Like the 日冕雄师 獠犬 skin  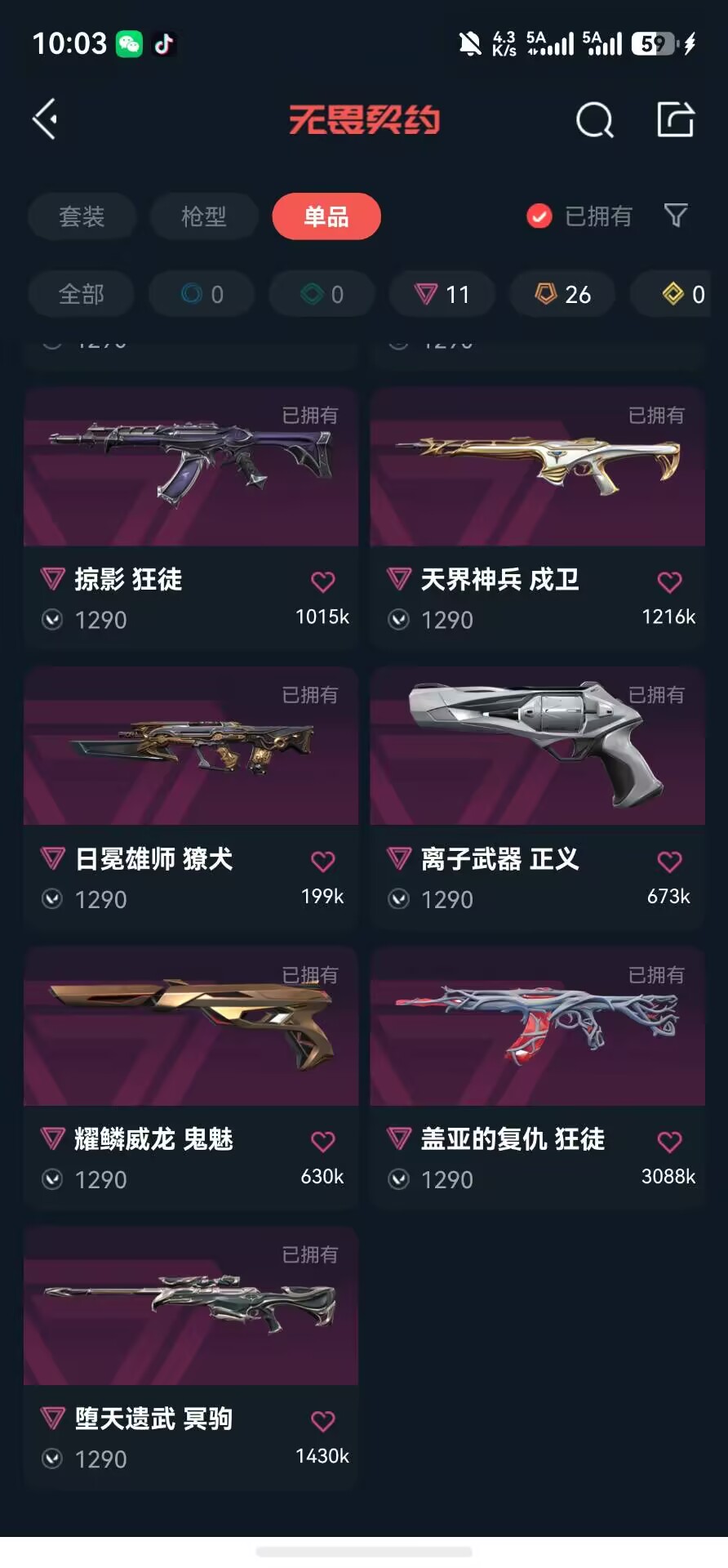pos(323,862)
